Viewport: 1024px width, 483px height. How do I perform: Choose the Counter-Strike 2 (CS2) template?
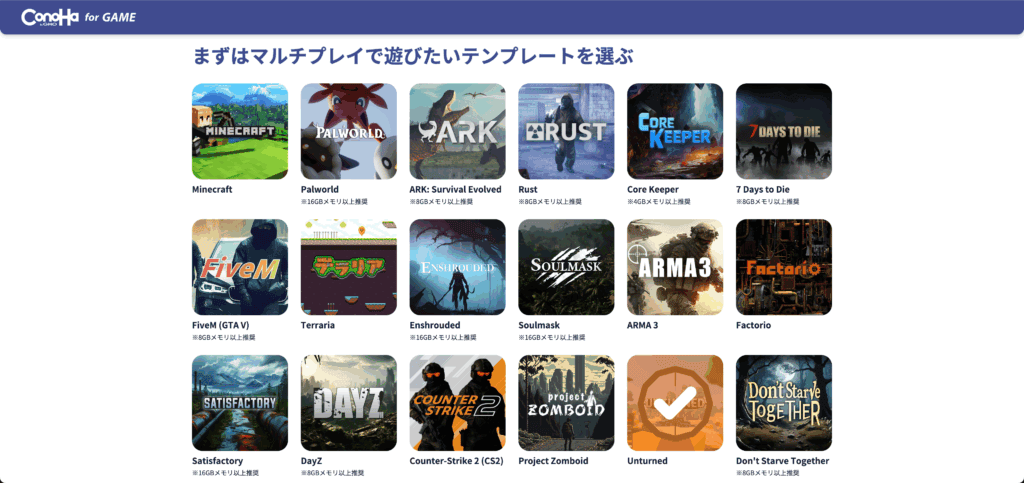(x=457, y=403)
